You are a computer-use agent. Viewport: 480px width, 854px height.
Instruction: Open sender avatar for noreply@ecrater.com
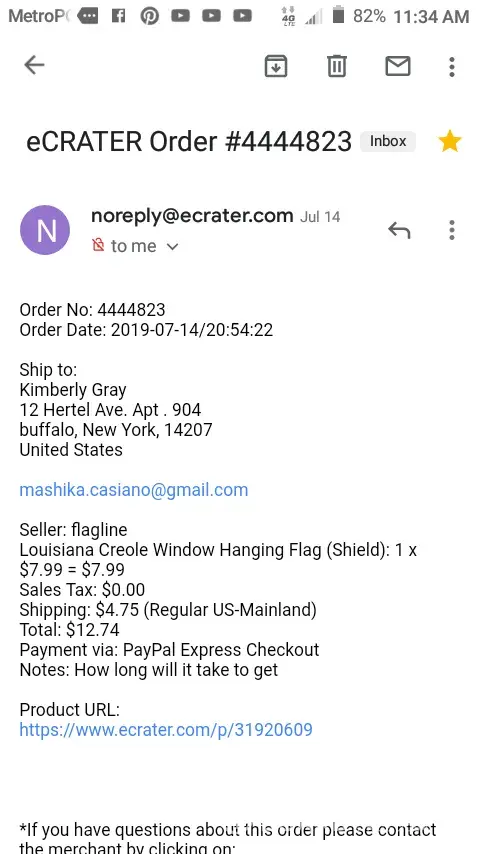click(x=45, y=230)
